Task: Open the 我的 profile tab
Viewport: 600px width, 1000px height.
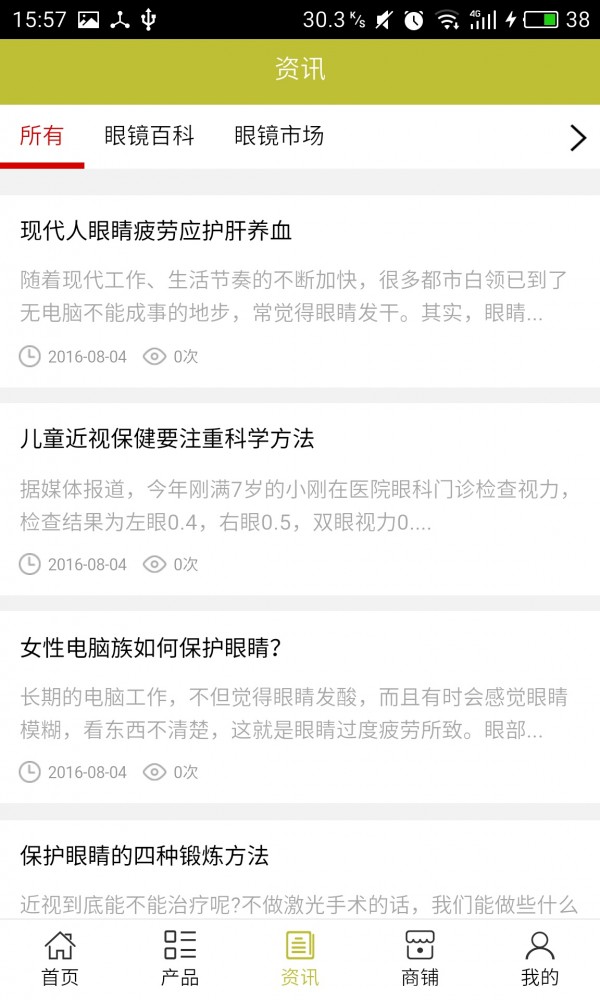Action: coord(540,959)
